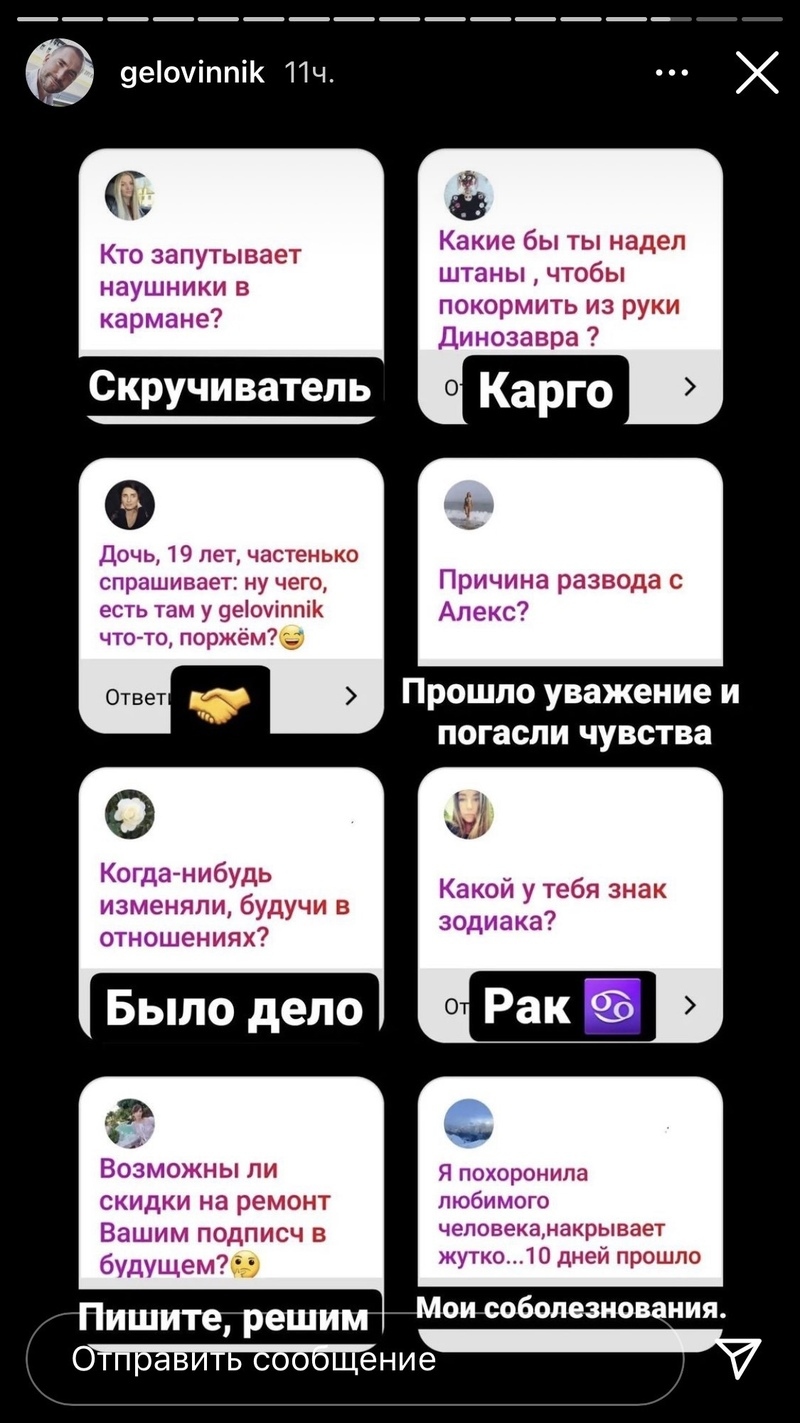800x1423 pixels.
Task: Click the Отправить сообщение message field
Action: click(x=250, y=1358)
